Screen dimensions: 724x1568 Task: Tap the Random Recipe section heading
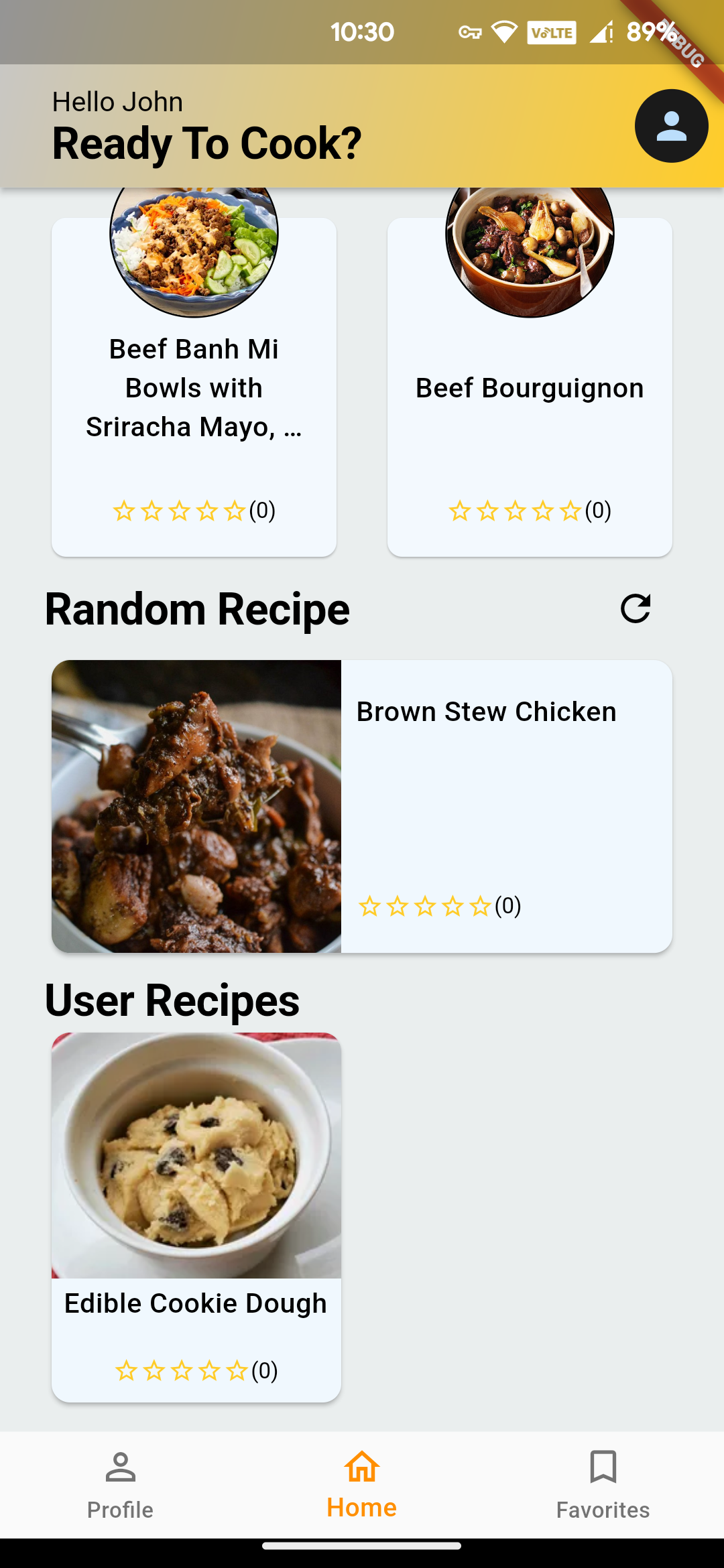click(198, 608)
